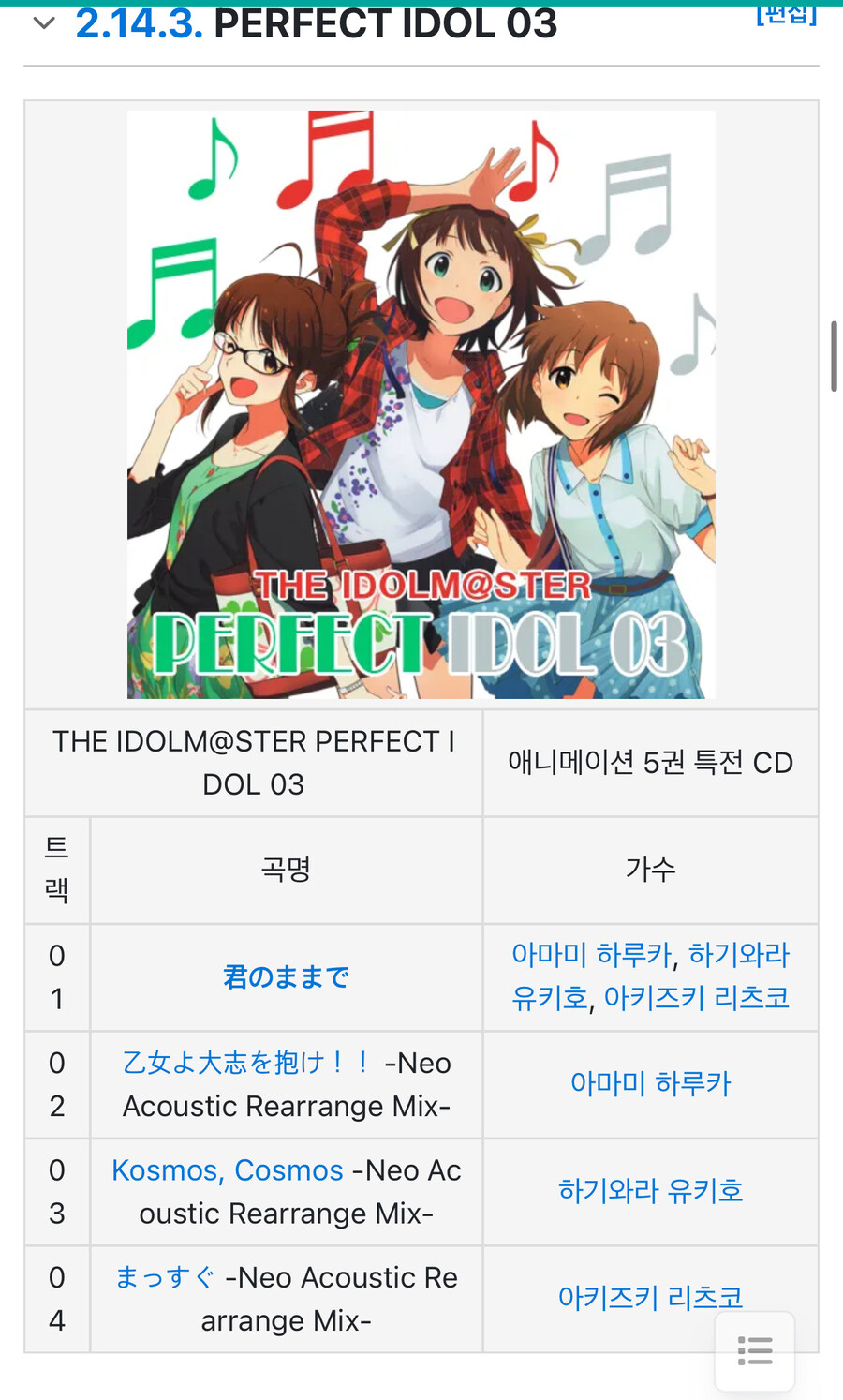The height and width of the screenshot is (1400, 843).
Task: Open 아키즈키 리츠코 link in track 01
Action: [696, 998]
